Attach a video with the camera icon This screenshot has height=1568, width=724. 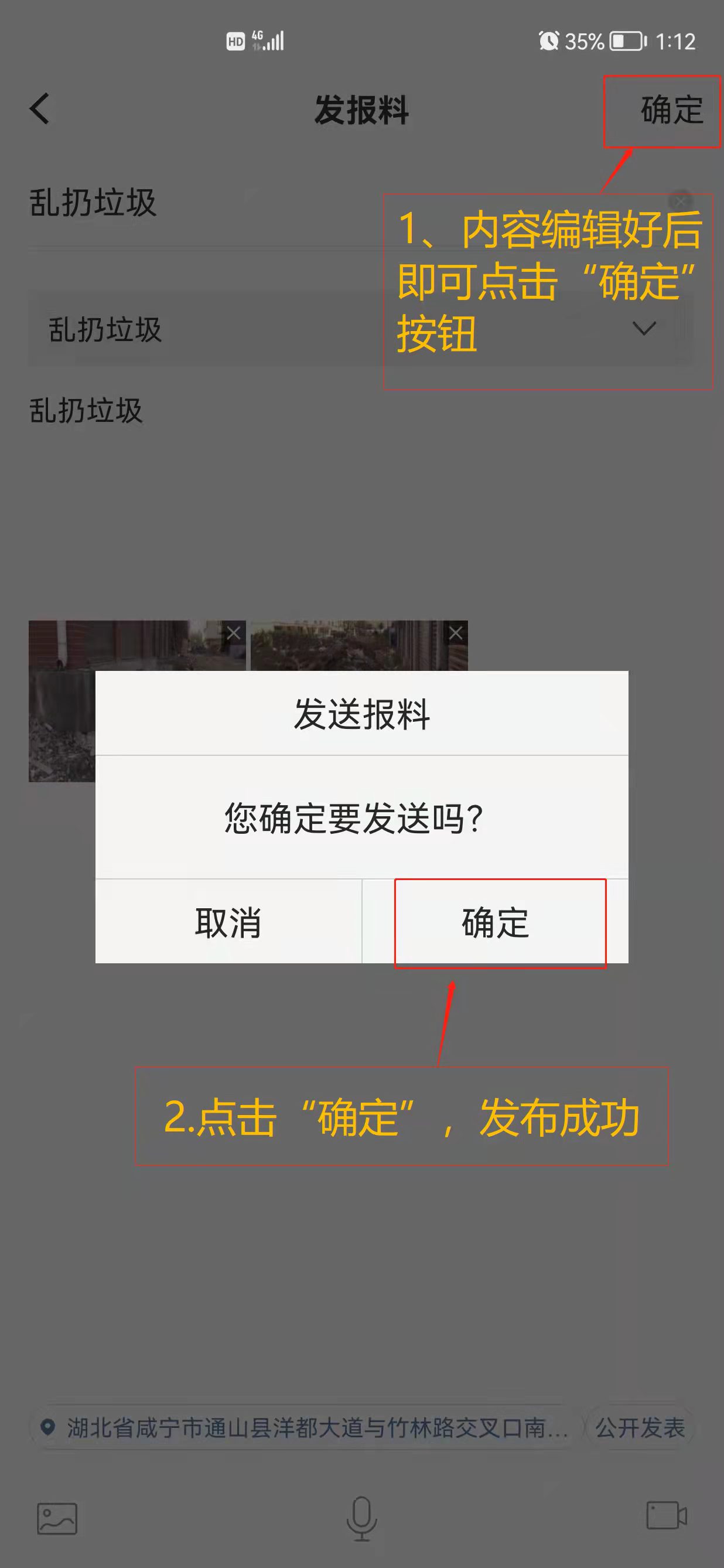666,1516
